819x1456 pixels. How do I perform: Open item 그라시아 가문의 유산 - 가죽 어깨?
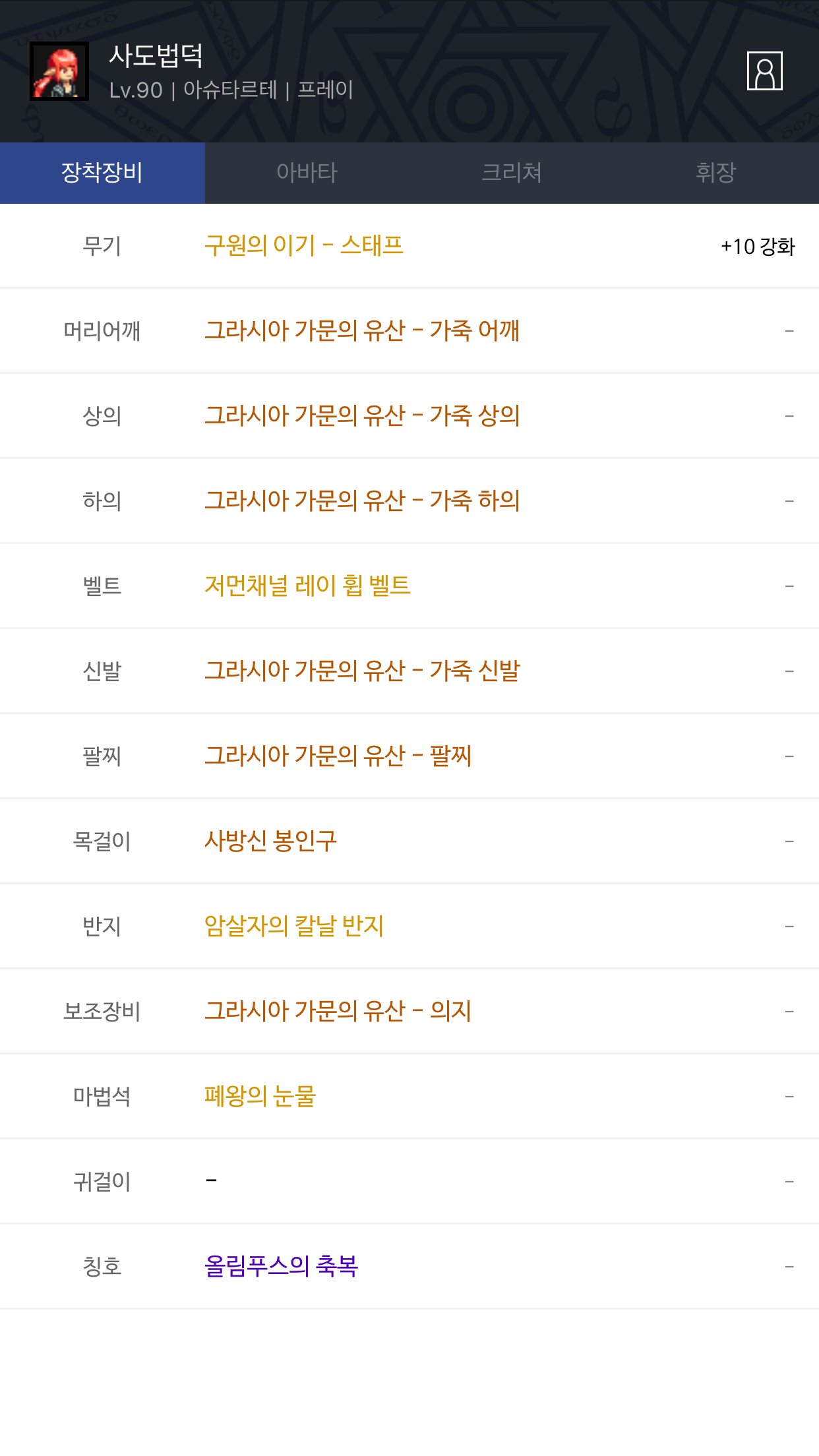361,330
